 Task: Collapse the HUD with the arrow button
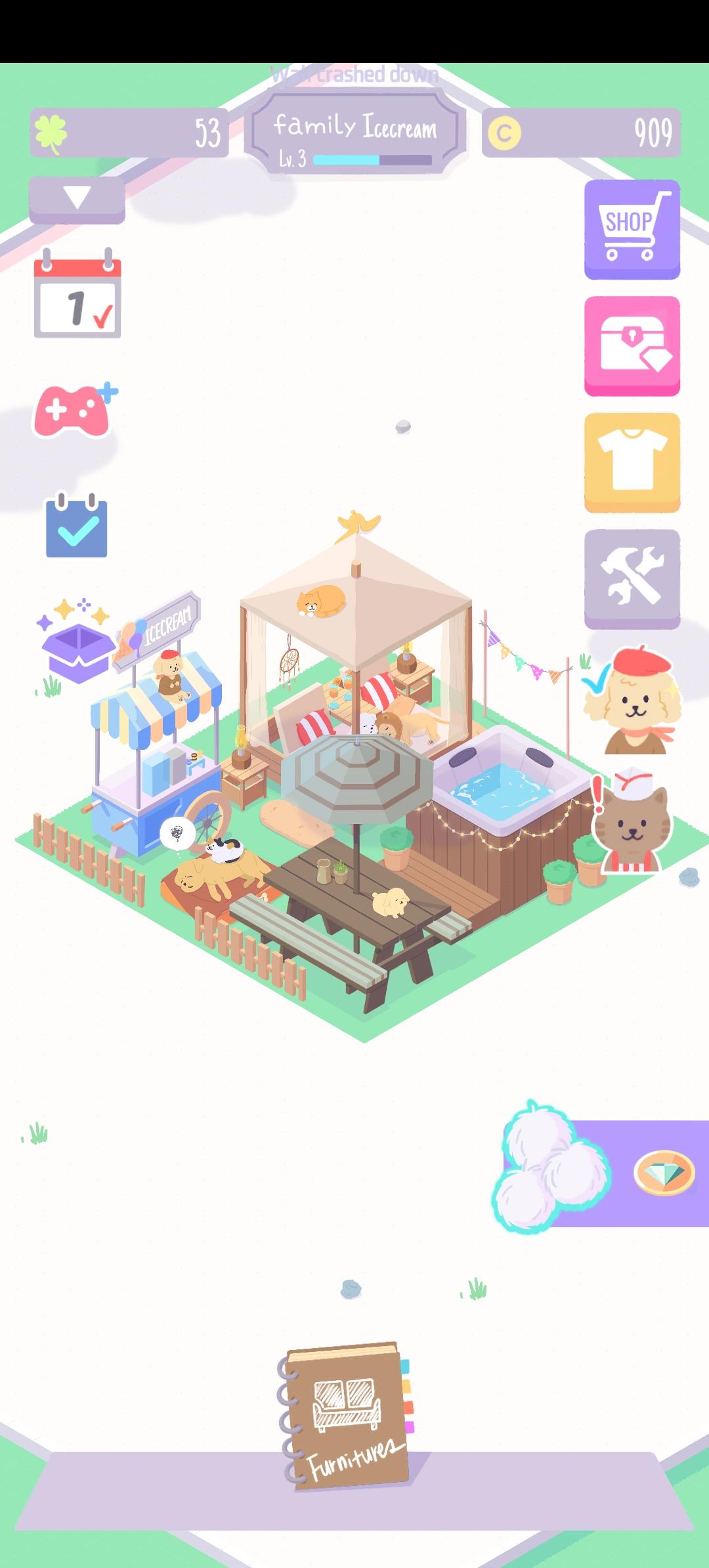pos(77,198)
